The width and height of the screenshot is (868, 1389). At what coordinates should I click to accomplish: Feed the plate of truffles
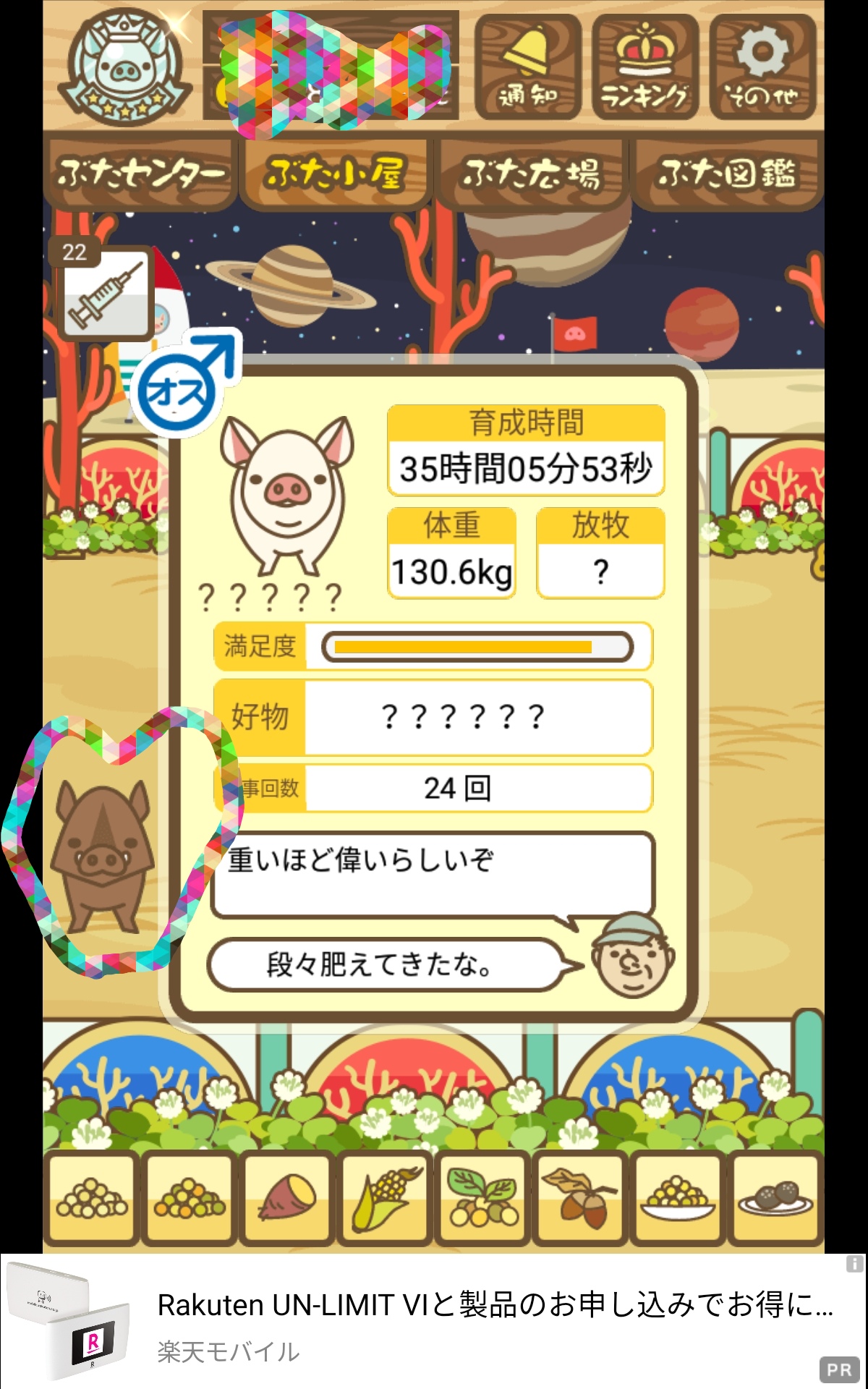coord(775,1199)
